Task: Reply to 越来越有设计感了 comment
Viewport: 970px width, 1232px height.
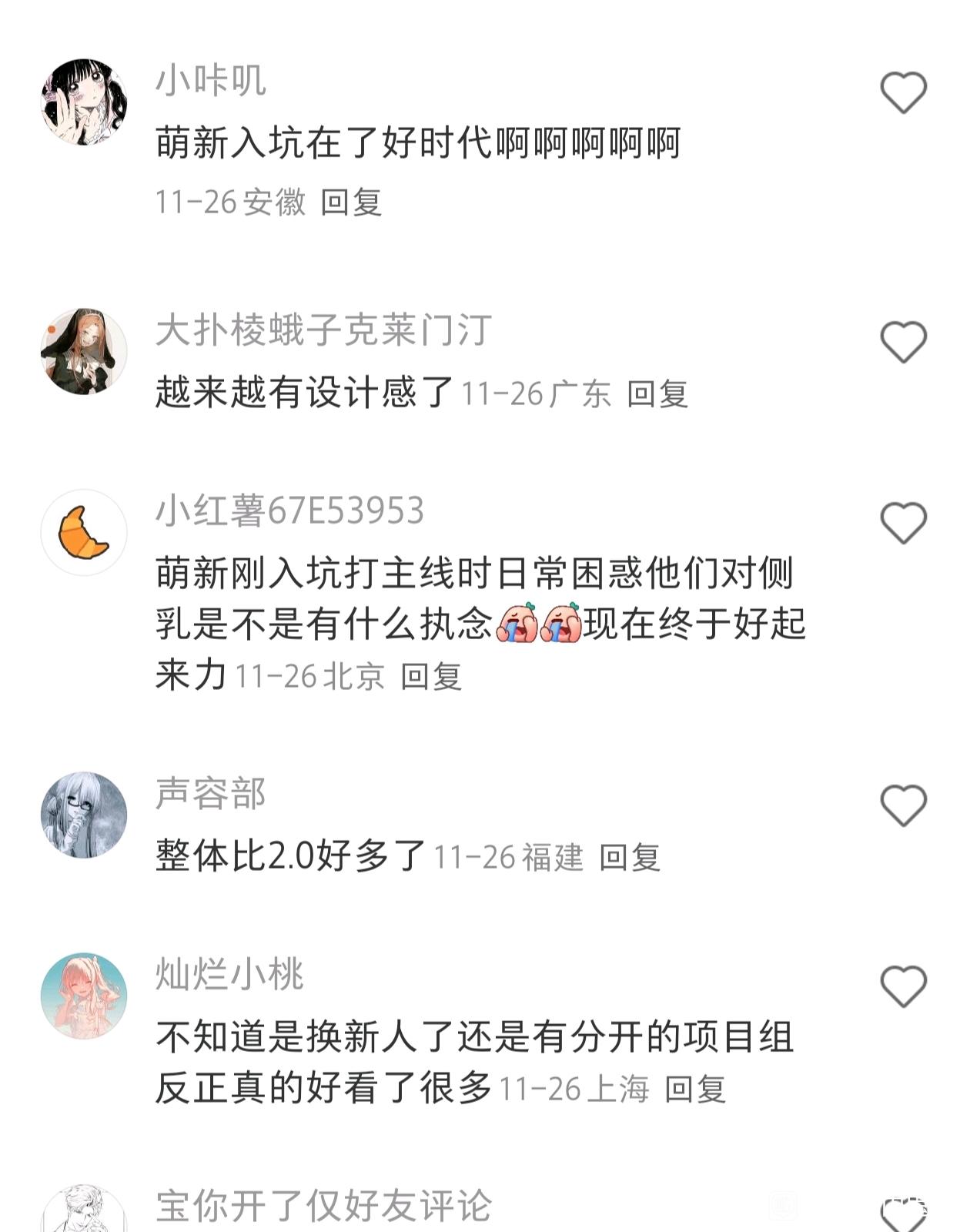Action: coord(657,394)
